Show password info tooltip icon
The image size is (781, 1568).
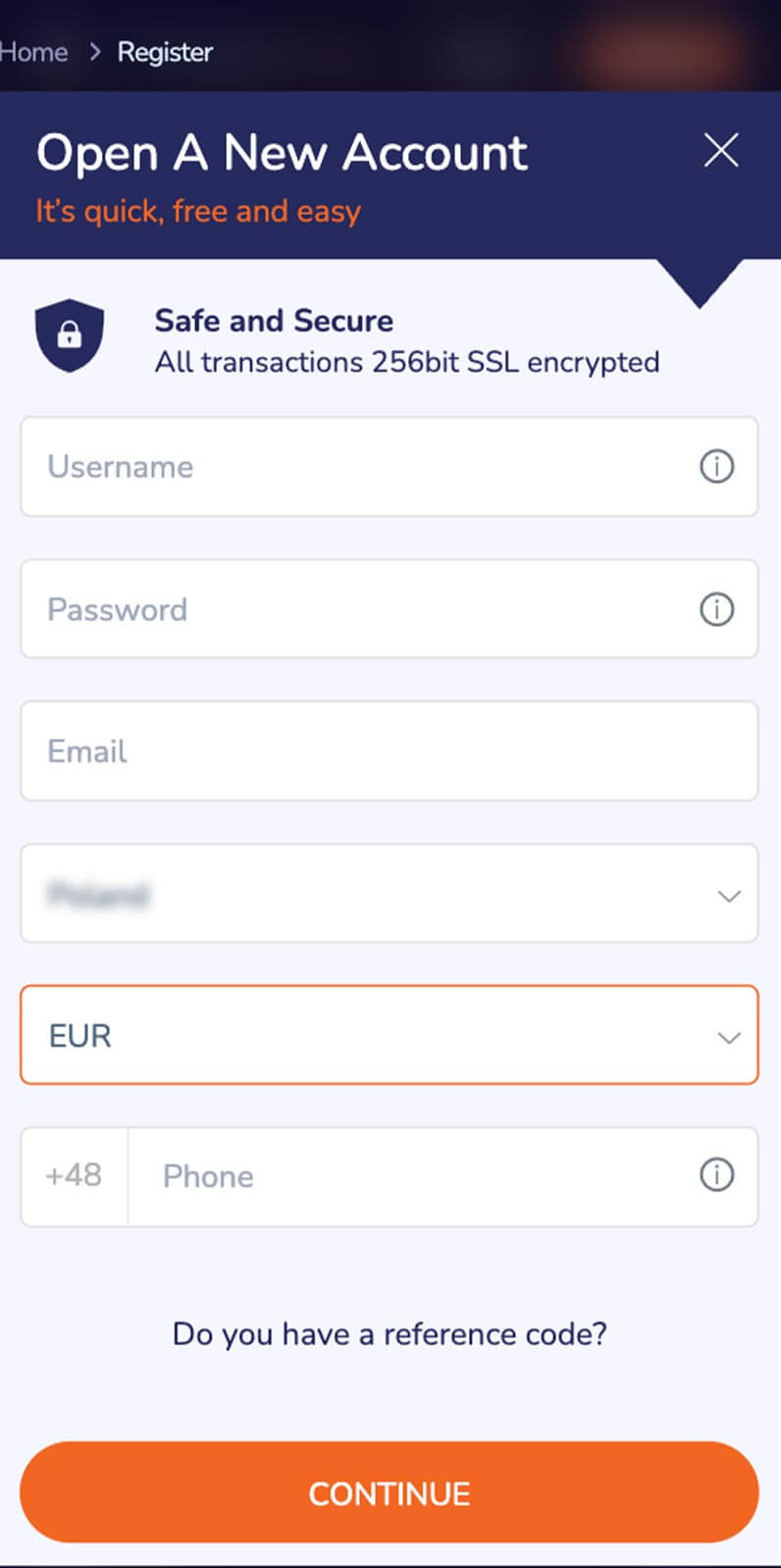(x=716, y=609)
